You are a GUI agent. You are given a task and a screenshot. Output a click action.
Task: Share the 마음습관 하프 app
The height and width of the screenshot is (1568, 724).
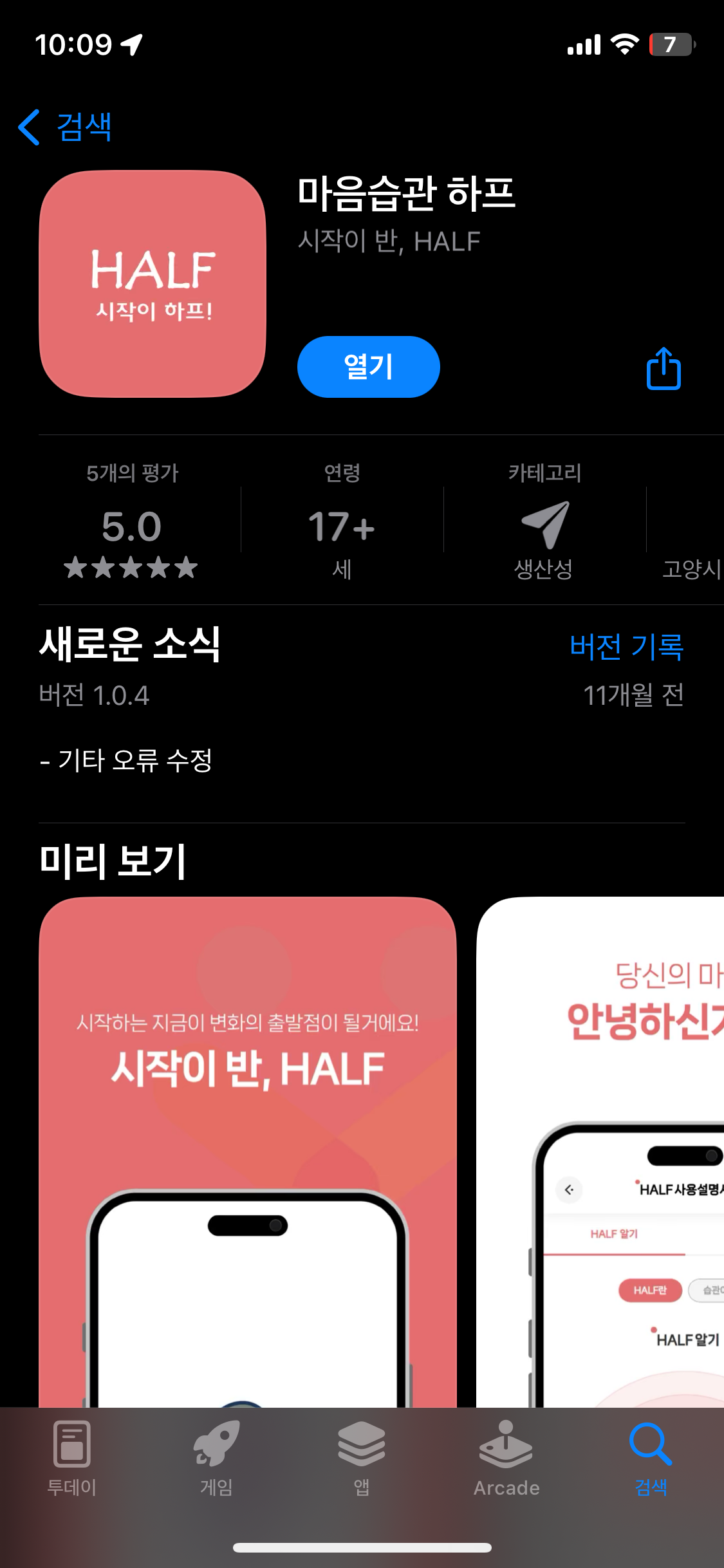click(663, 369)
